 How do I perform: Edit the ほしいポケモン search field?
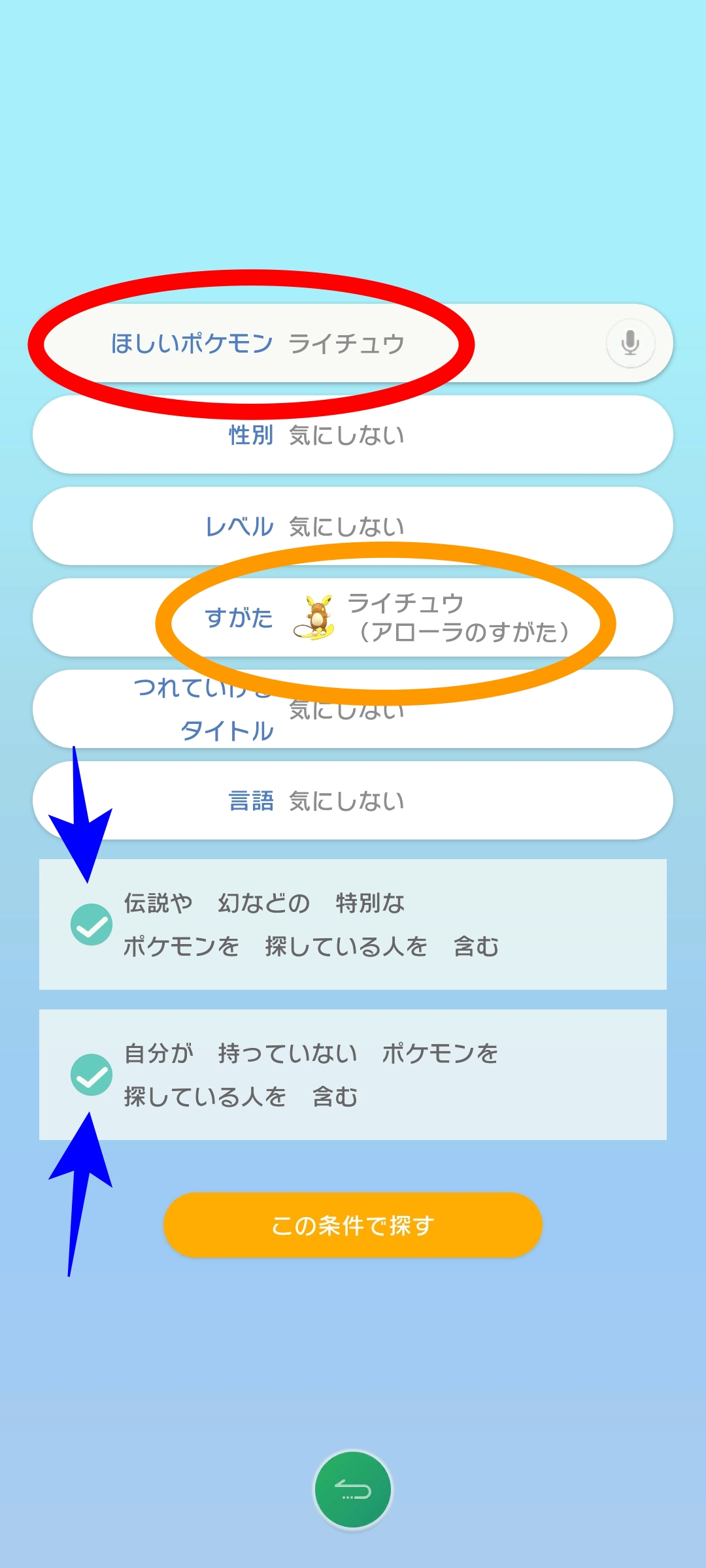click(353, 343)
